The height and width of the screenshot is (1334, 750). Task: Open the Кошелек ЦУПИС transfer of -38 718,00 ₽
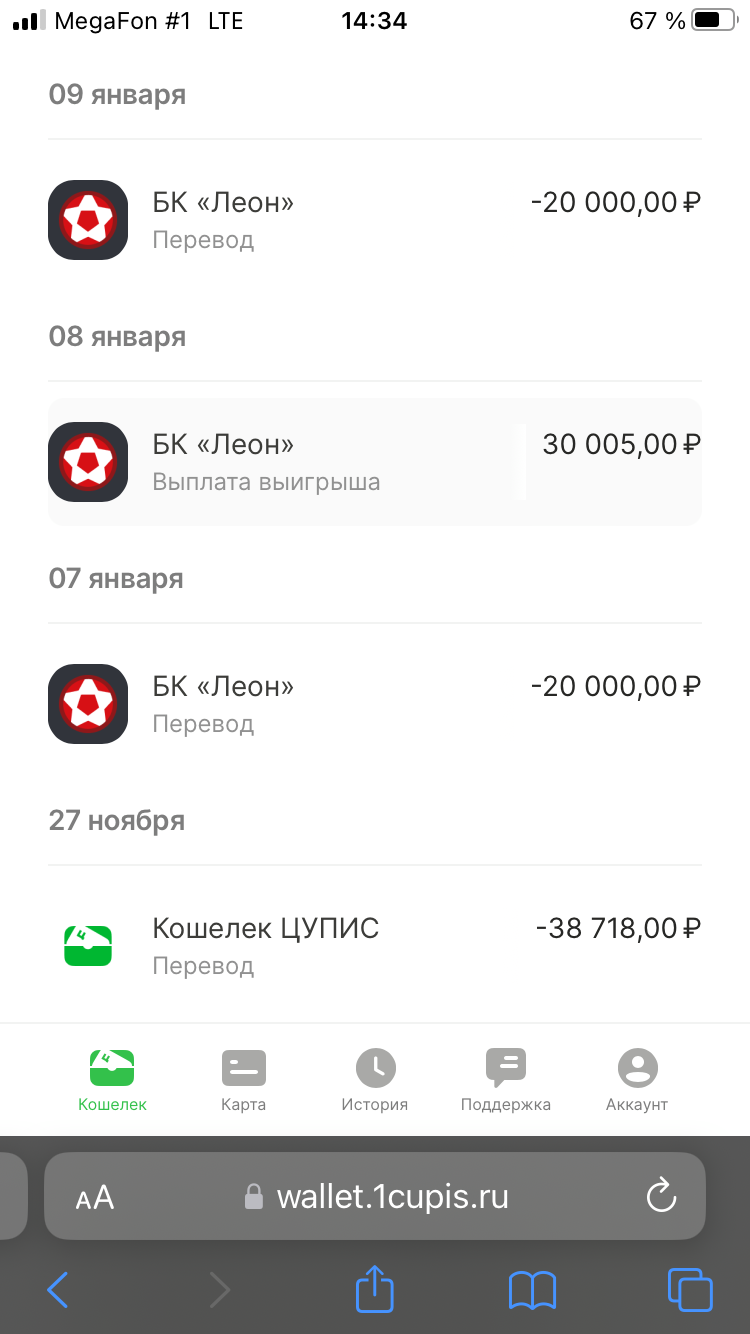click(374, 946)
